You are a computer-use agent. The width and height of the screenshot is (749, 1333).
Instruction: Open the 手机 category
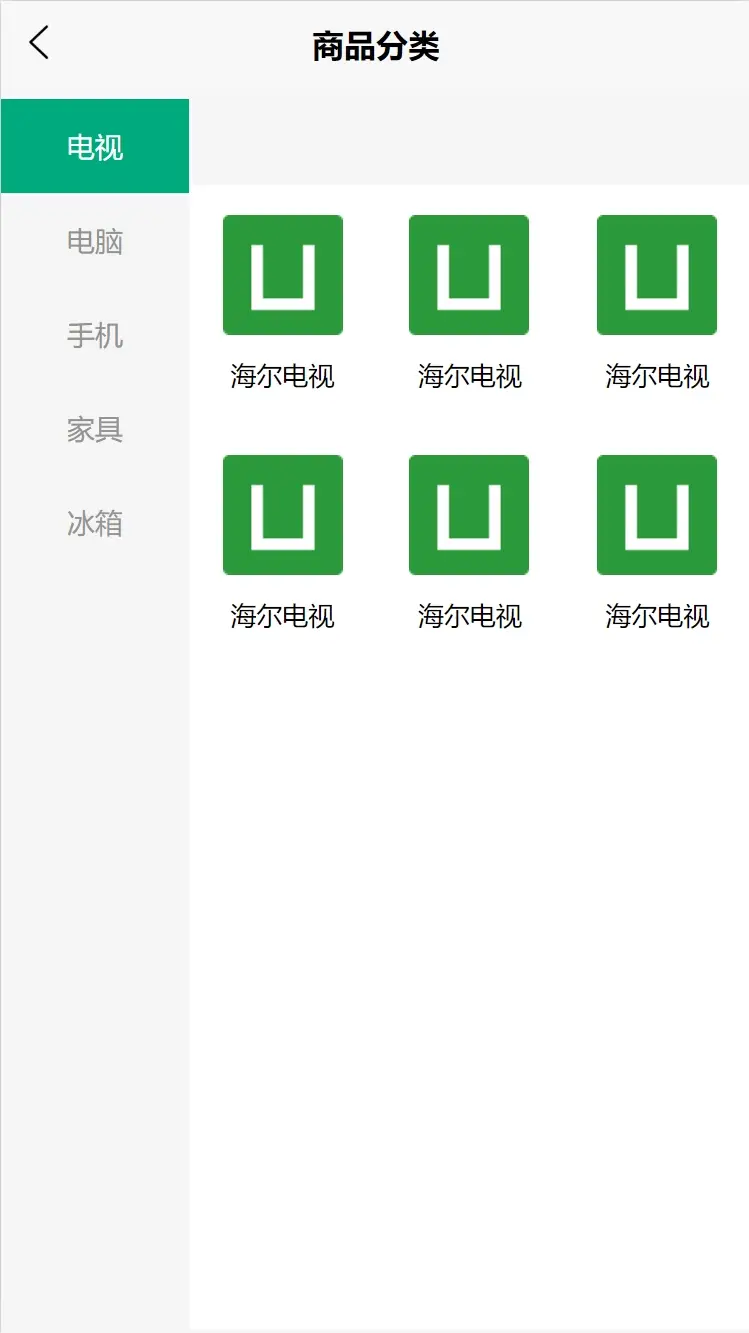point(95,335)
